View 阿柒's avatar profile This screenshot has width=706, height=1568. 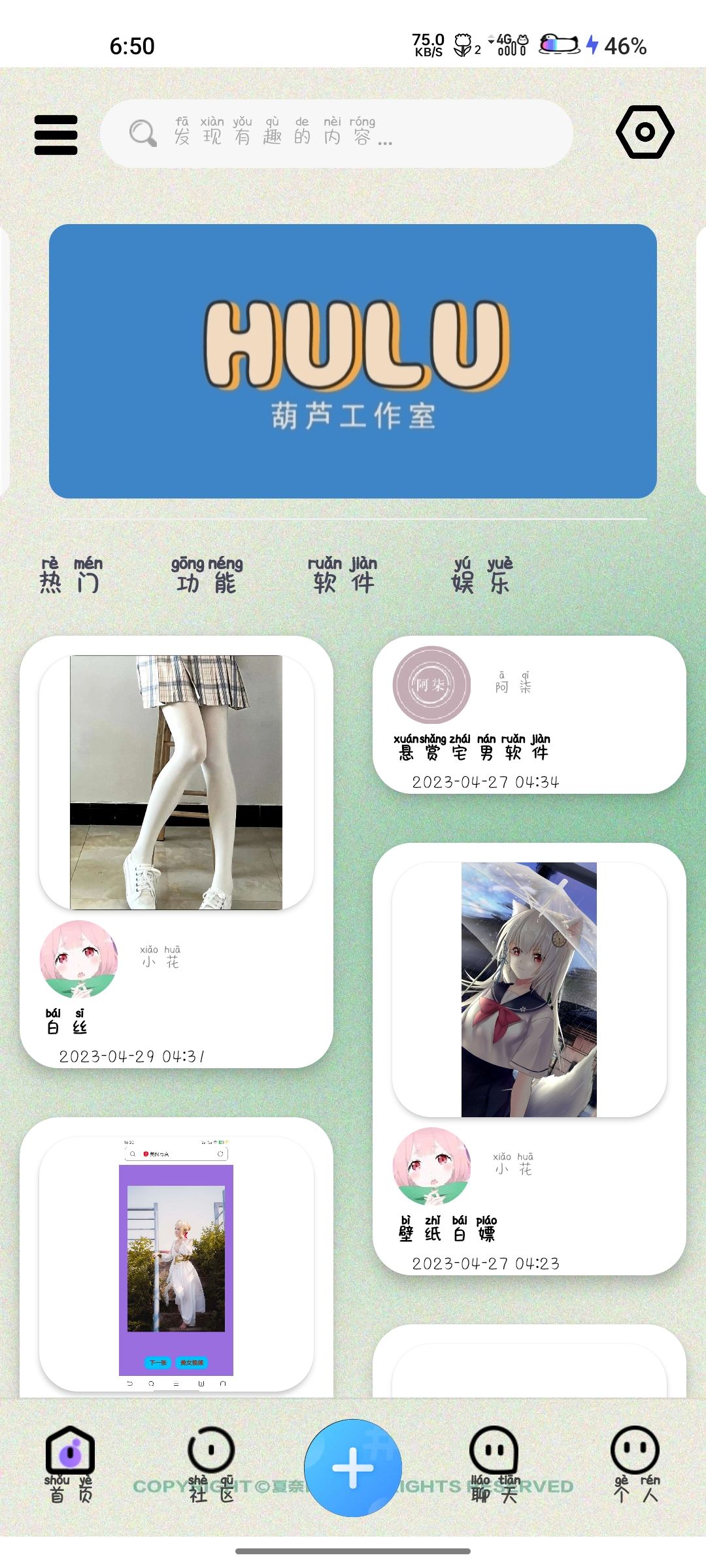point(431,685)
